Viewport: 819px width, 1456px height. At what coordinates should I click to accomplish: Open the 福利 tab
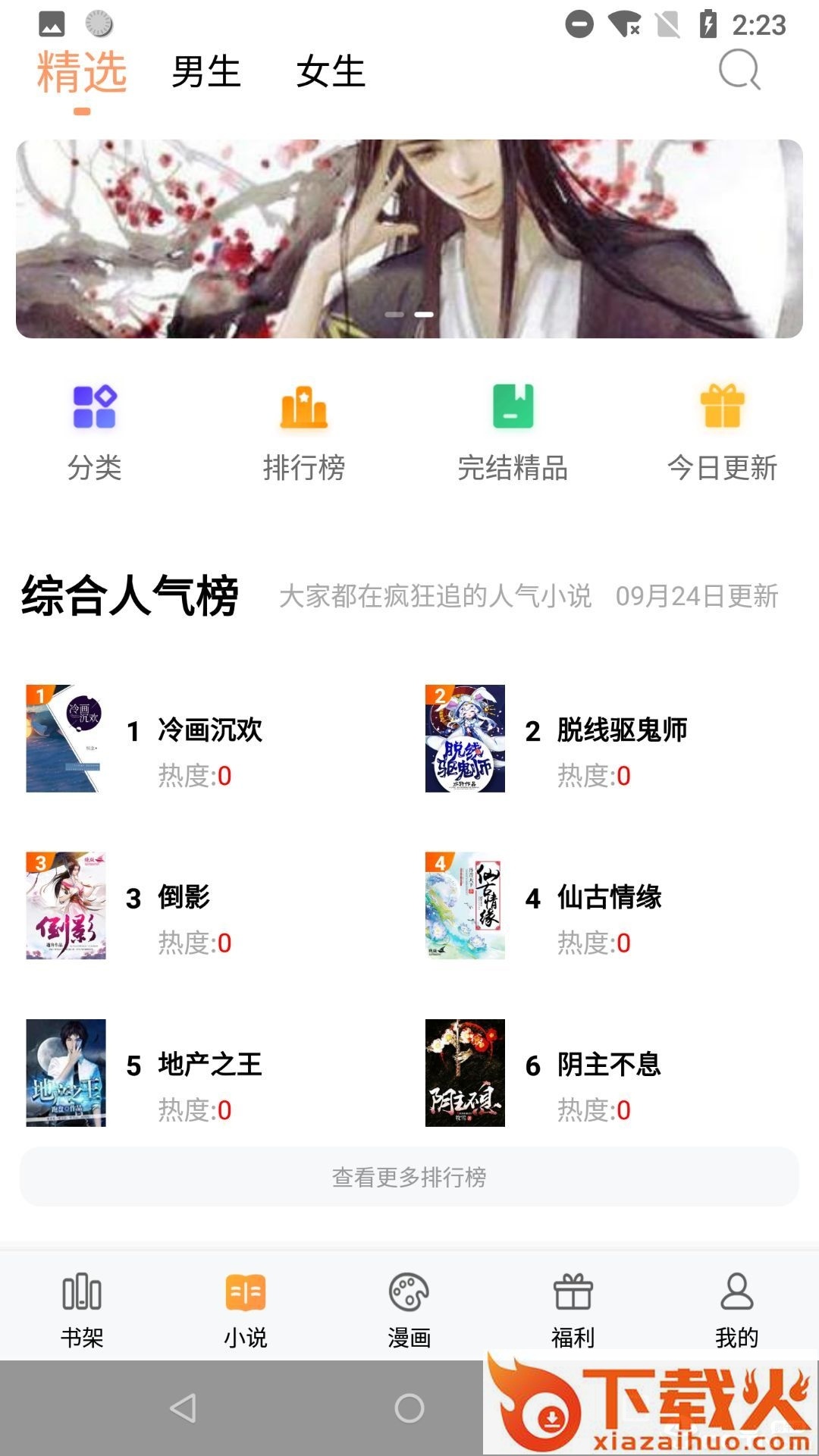[x=573, y=1309]
